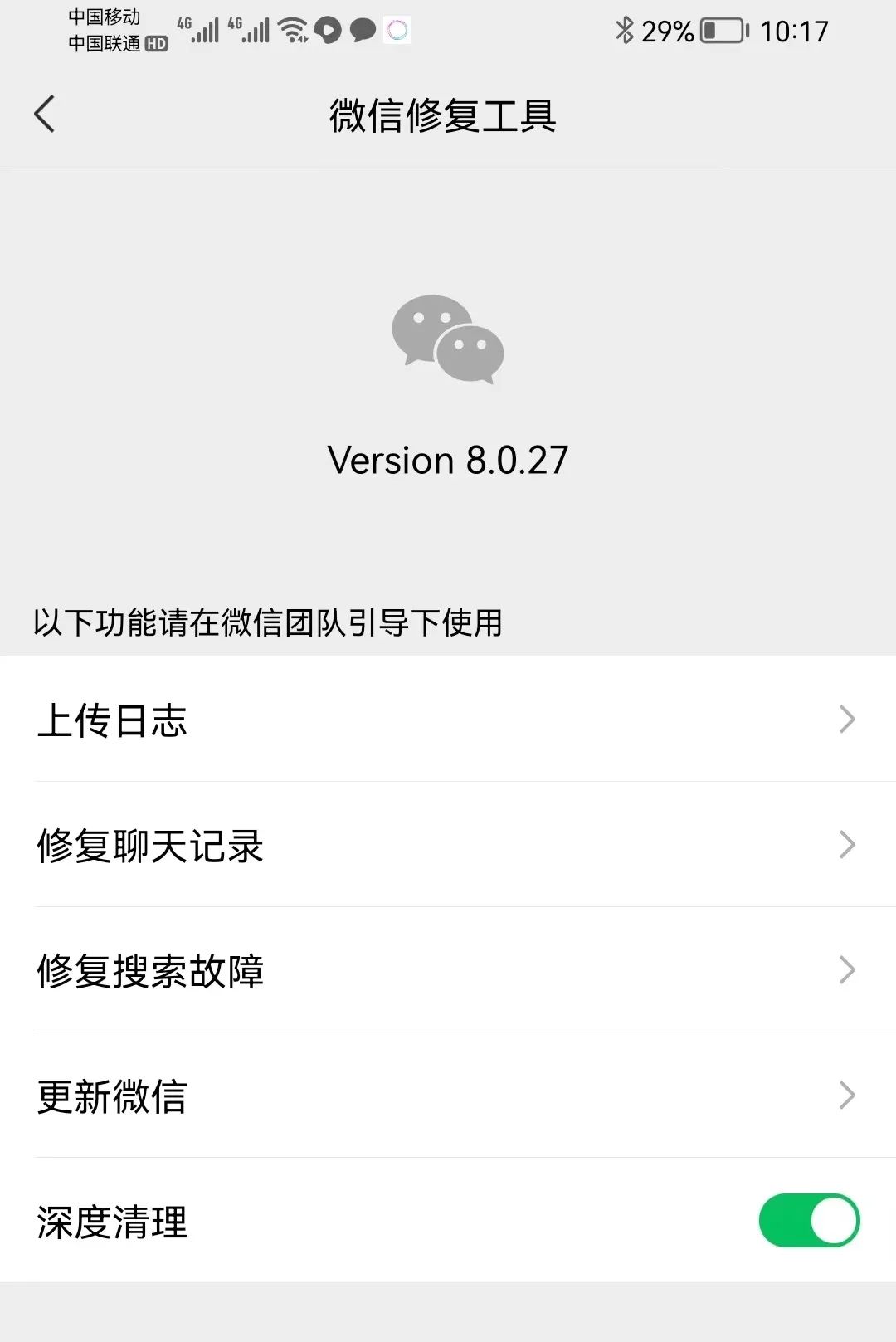Tap the 中国移动 carrier label
Image resolution: width=896 pixels, height=1342 pixels.
click(x=104, y=17)
